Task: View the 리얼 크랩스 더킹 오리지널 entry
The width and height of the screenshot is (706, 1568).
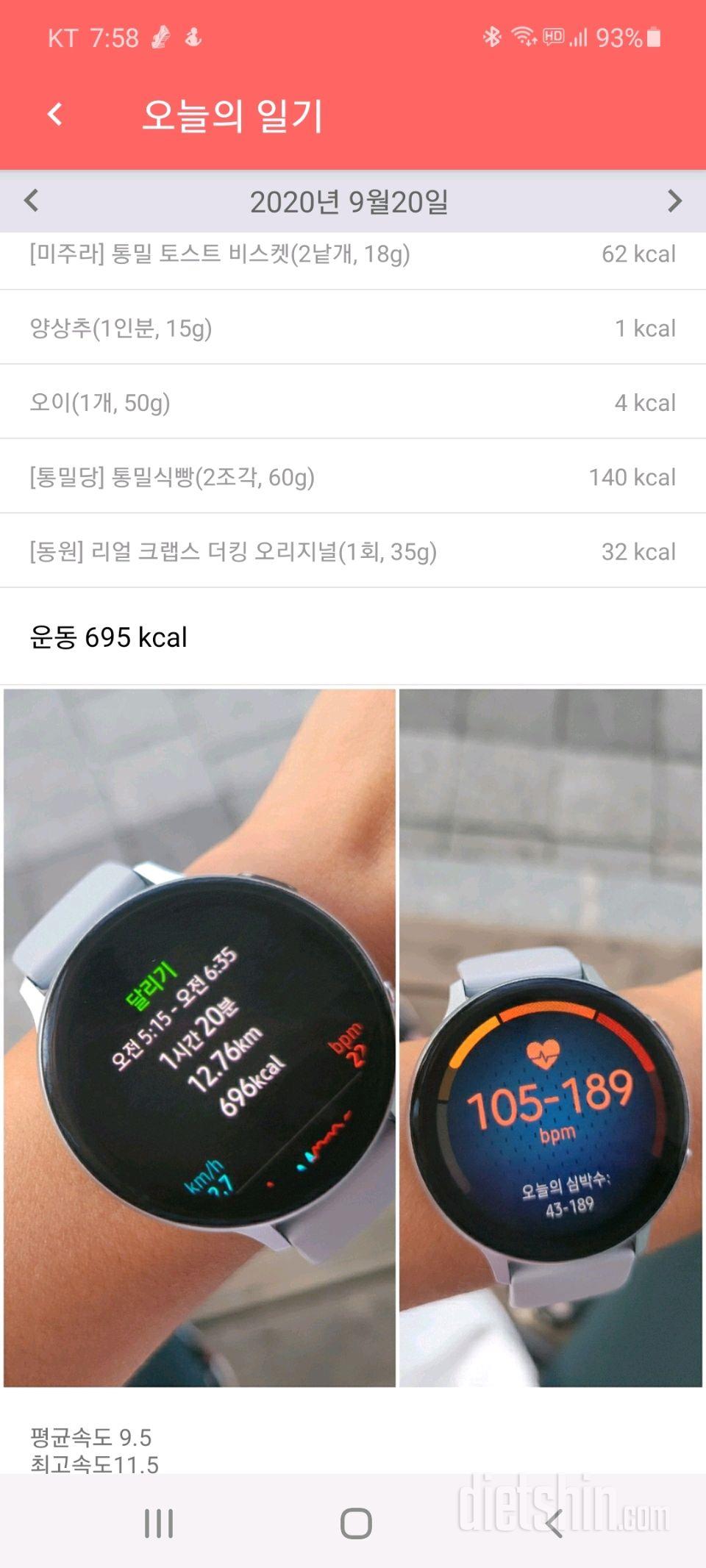Action: (x=352, y=551)
